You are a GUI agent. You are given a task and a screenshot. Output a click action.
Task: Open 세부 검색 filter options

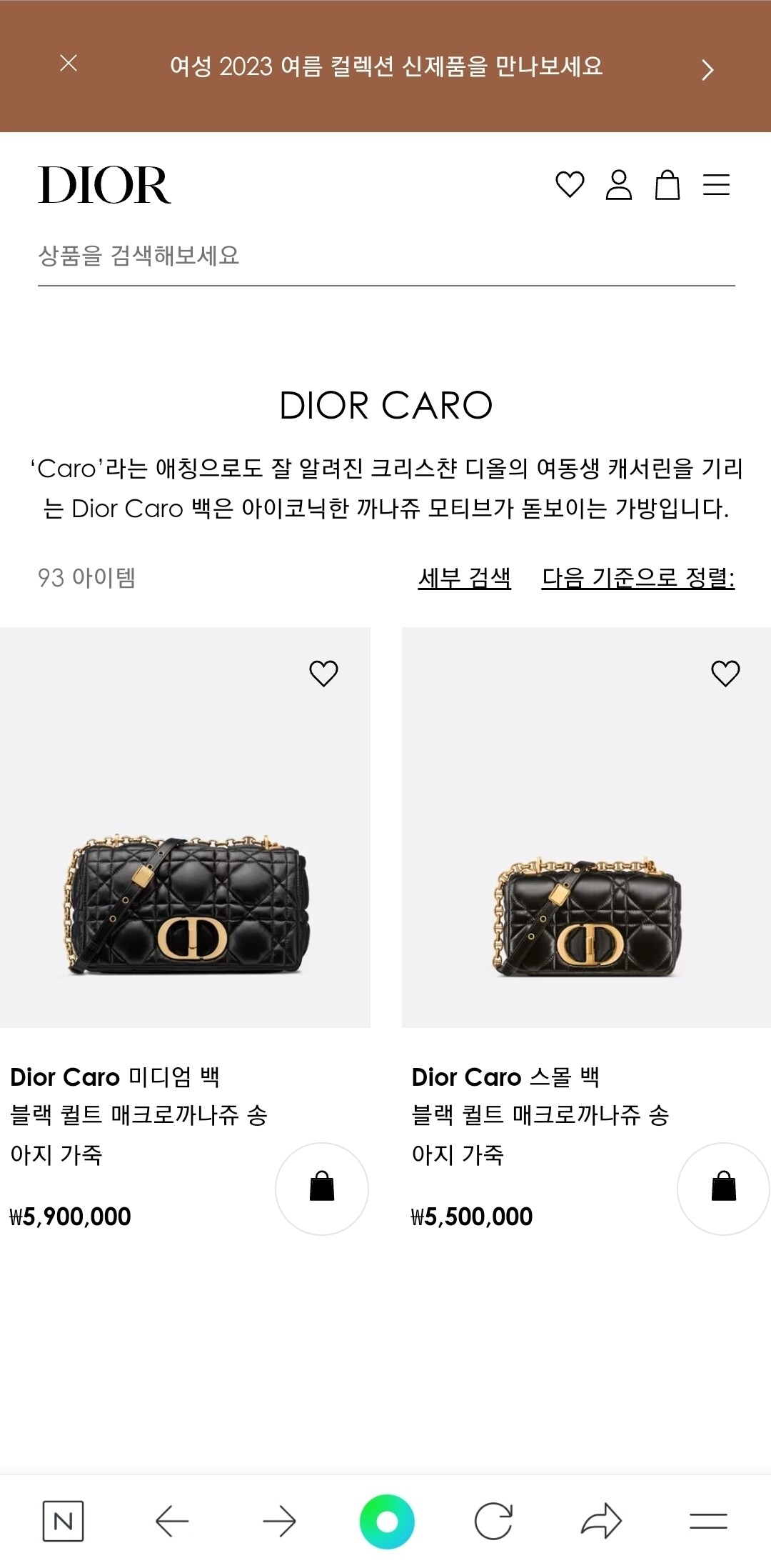[465, 580]
